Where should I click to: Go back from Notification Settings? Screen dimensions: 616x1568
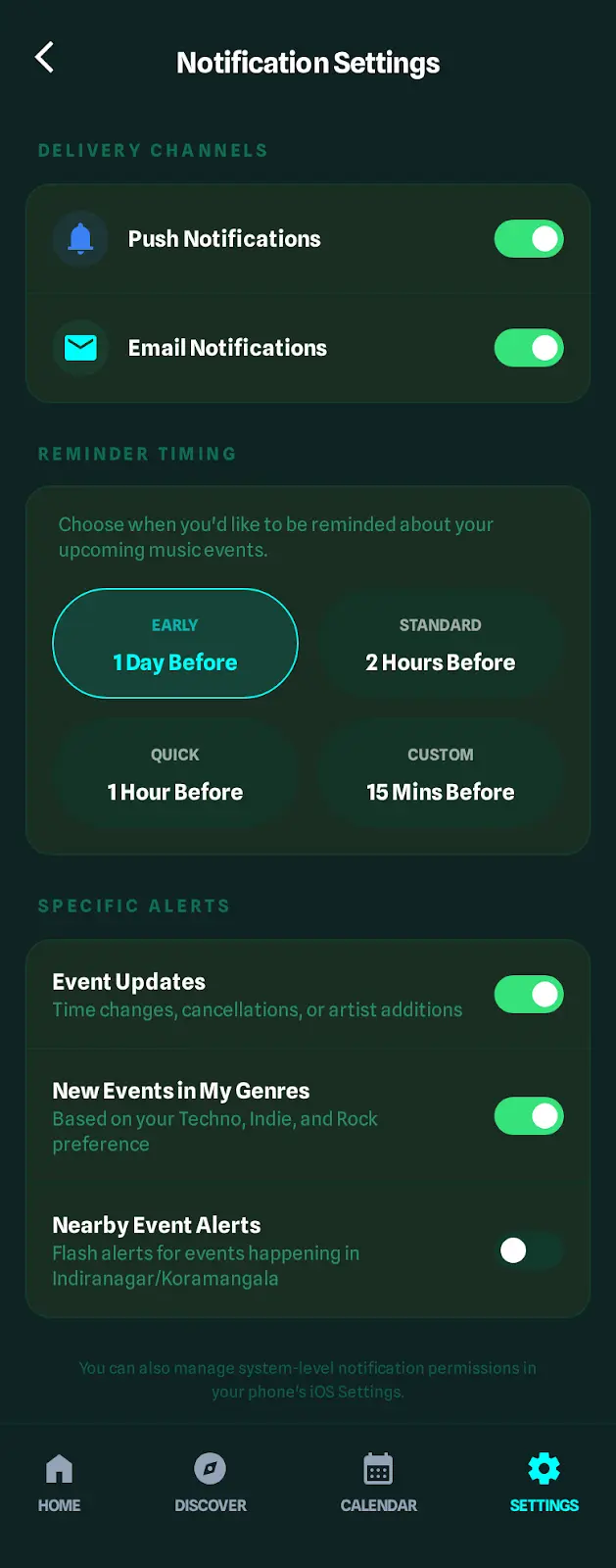[x=44, y=58]
